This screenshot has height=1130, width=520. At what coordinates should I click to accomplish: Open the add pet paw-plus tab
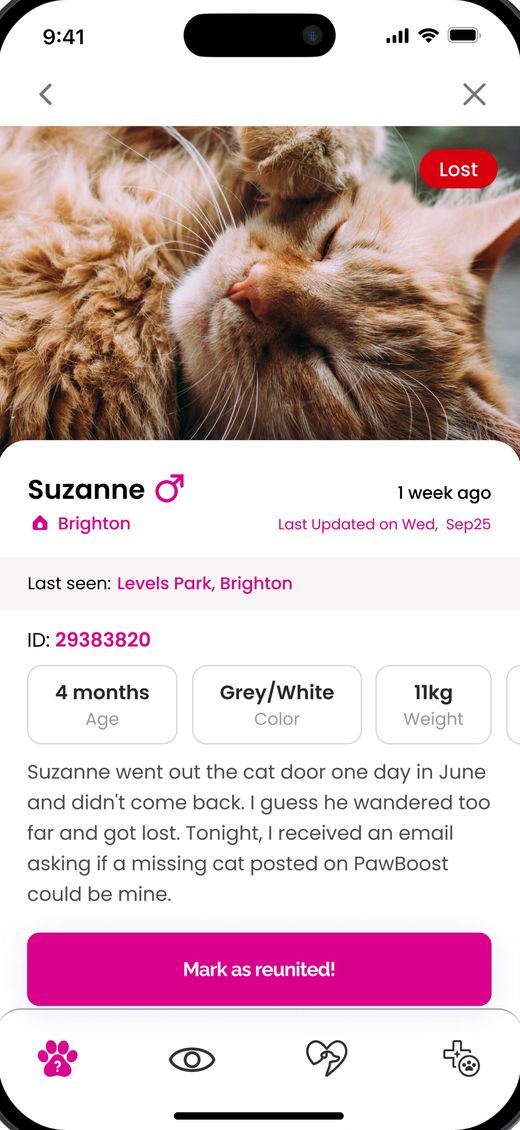click(x=462, y=1058)
